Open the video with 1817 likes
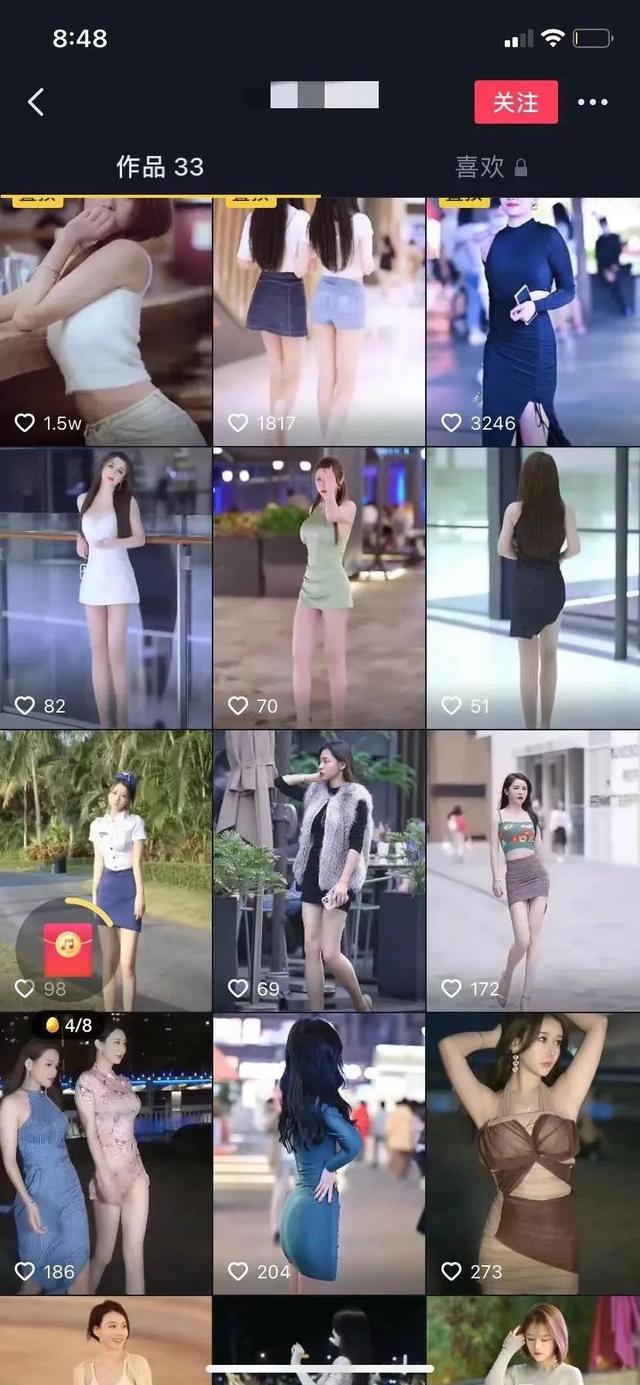 click(319, 320)
